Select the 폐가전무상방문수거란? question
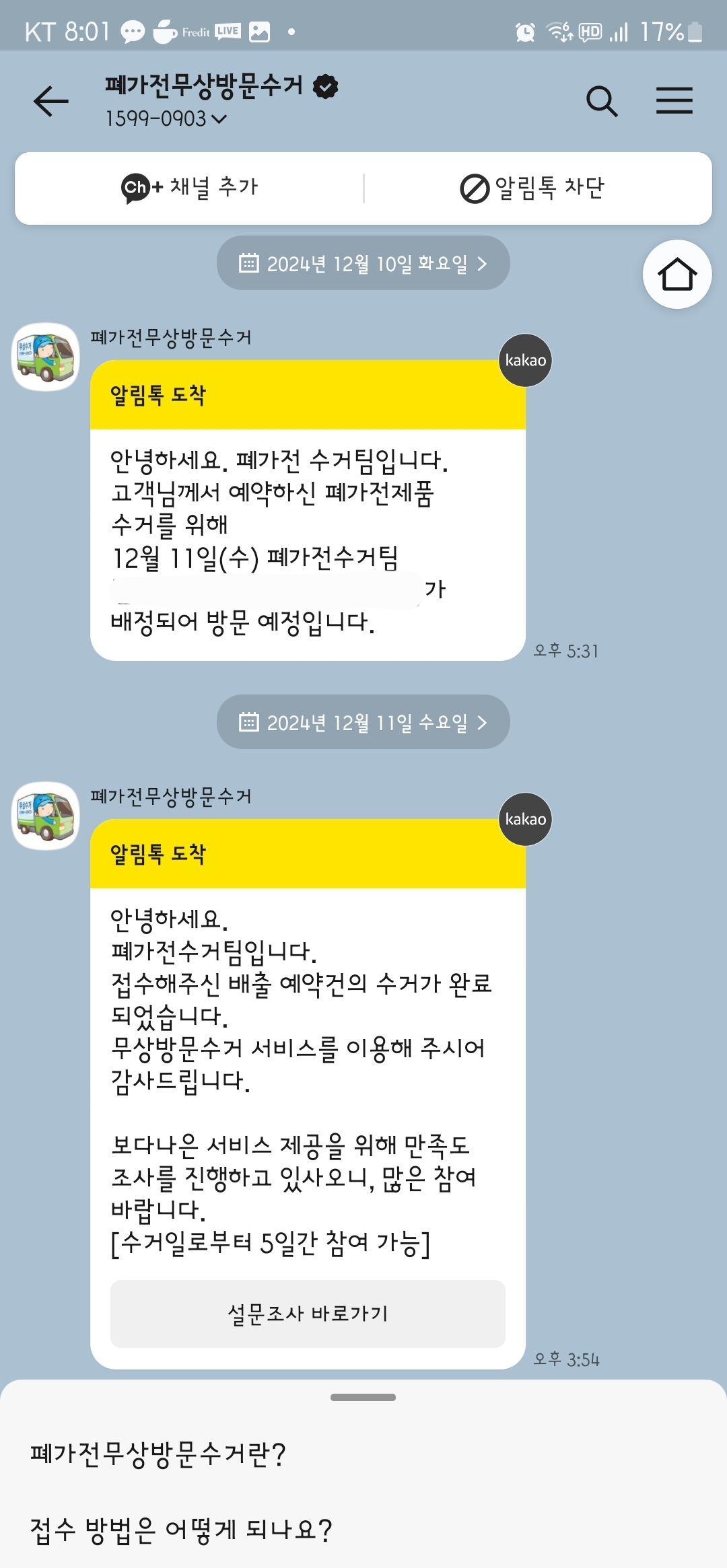Screen dimensions: 727x1568 click(x=159, y=1454)
